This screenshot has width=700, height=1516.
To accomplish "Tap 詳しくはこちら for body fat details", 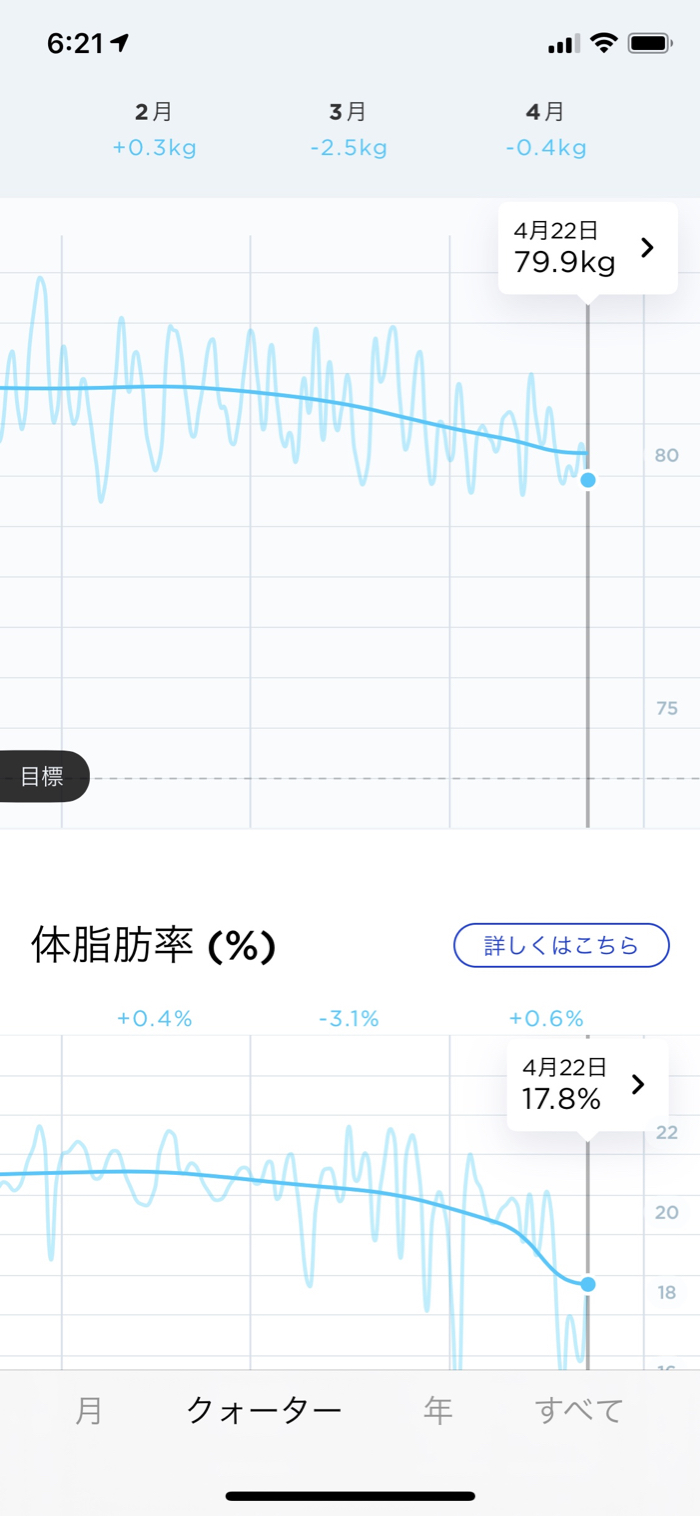I will pos(561,946).
